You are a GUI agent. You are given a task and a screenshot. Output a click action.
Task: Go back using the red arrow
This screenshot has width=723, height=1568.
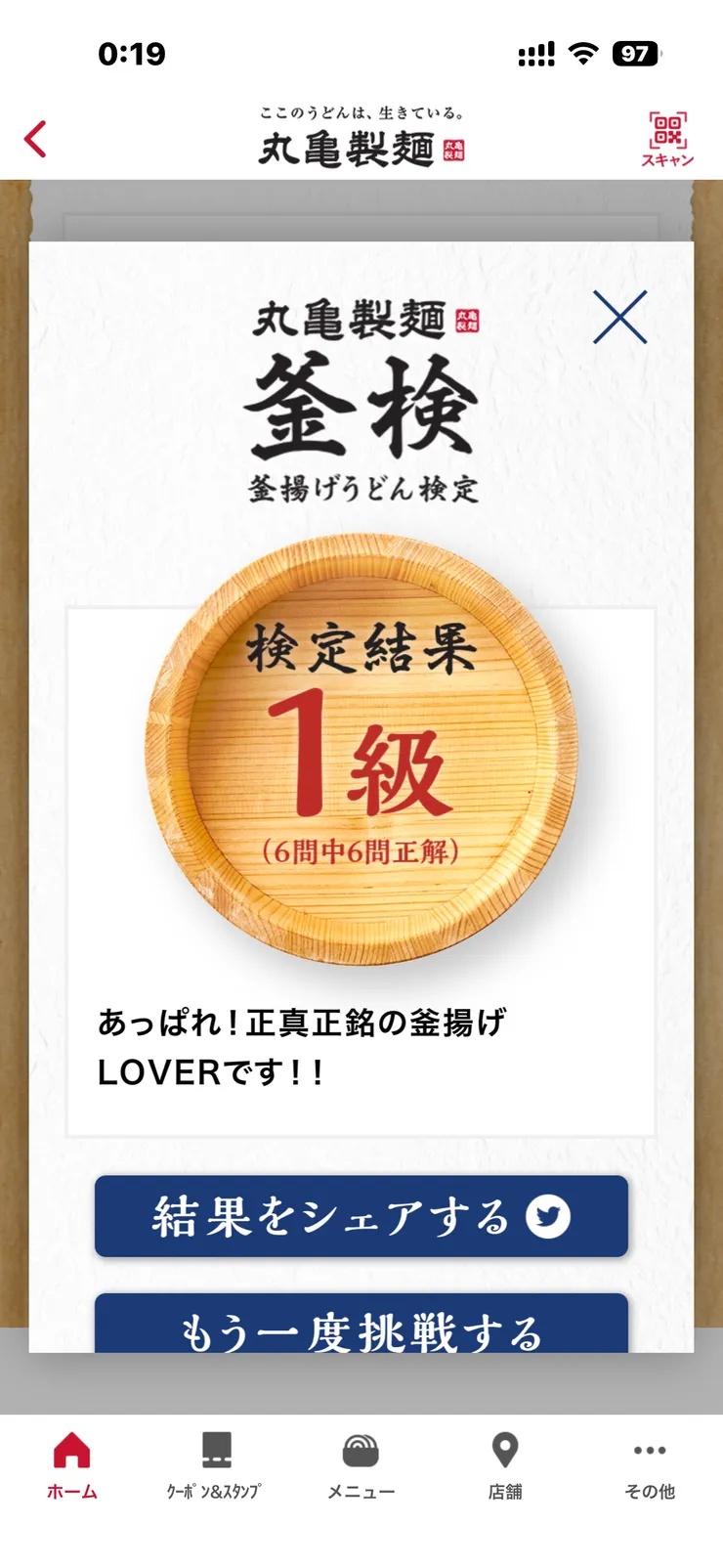pyautogui.click(x=36, y=139)
